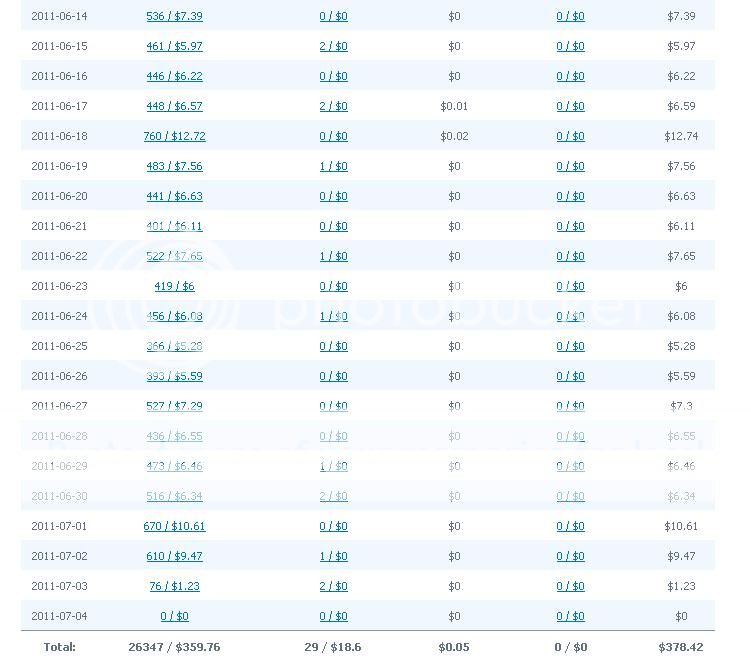Viewport: 751px width, 656px height.
Task: Open the 1 / $0 link for 2011-07-02
Action: pyautogui.click(x=333, y=556)
